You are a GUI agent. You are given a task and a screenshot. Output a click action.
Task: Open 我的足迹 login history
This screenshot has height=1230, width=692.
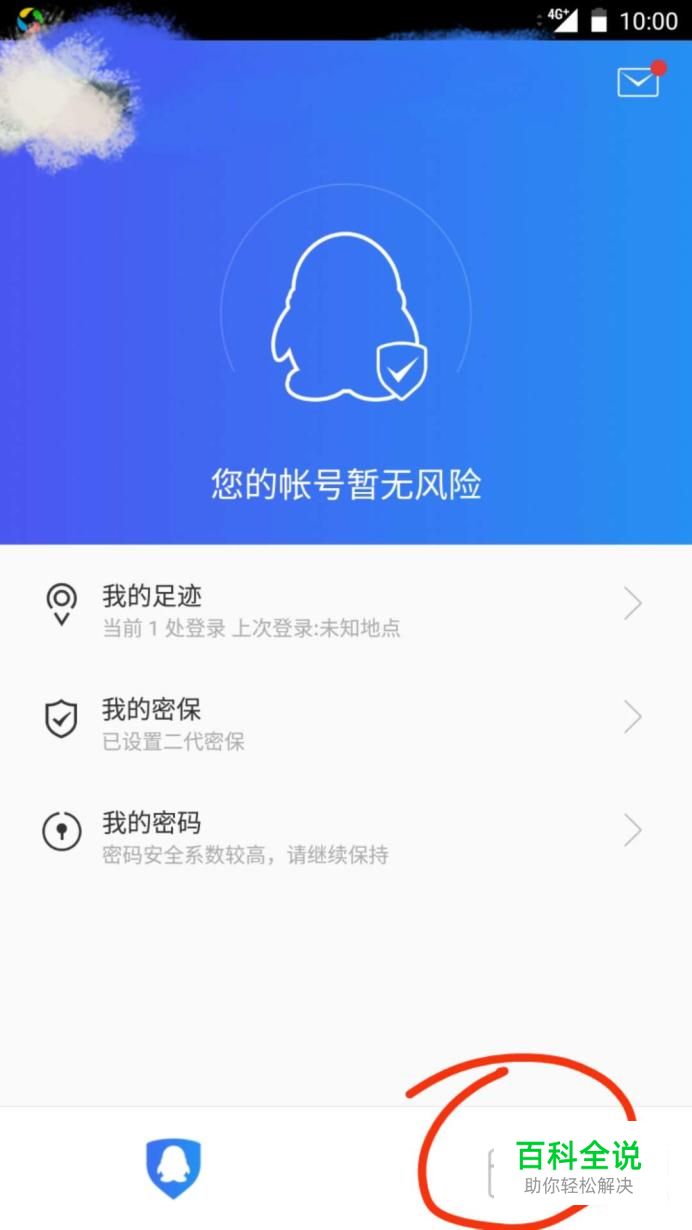point(346,604)
